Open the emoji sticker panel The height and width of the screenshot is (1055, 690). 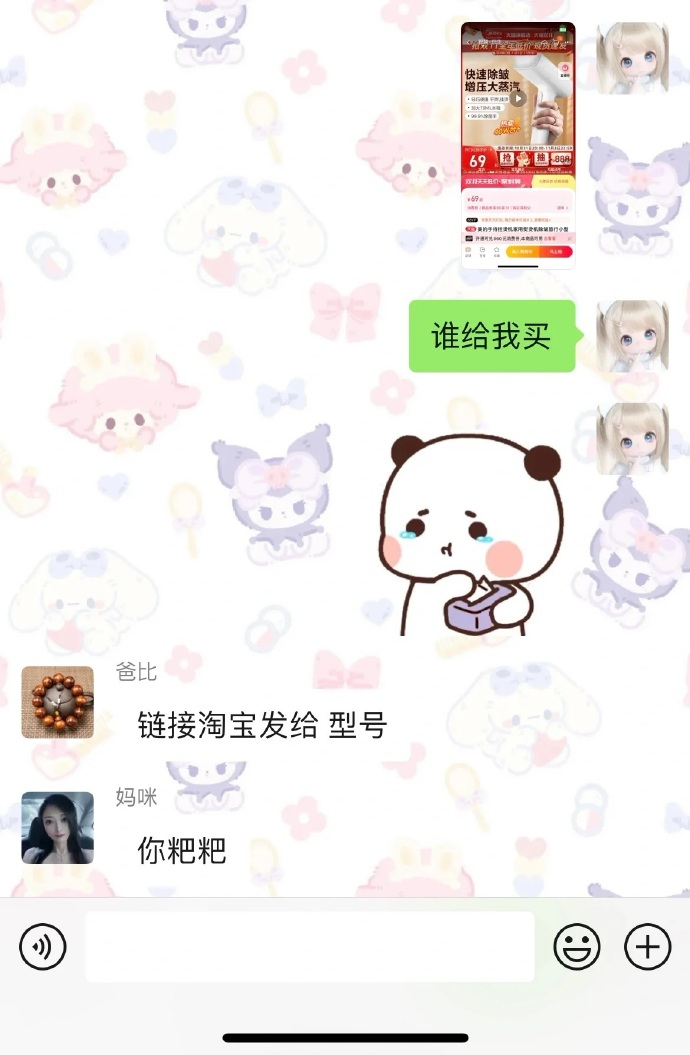pyautogui.click(x=577, y=946)
